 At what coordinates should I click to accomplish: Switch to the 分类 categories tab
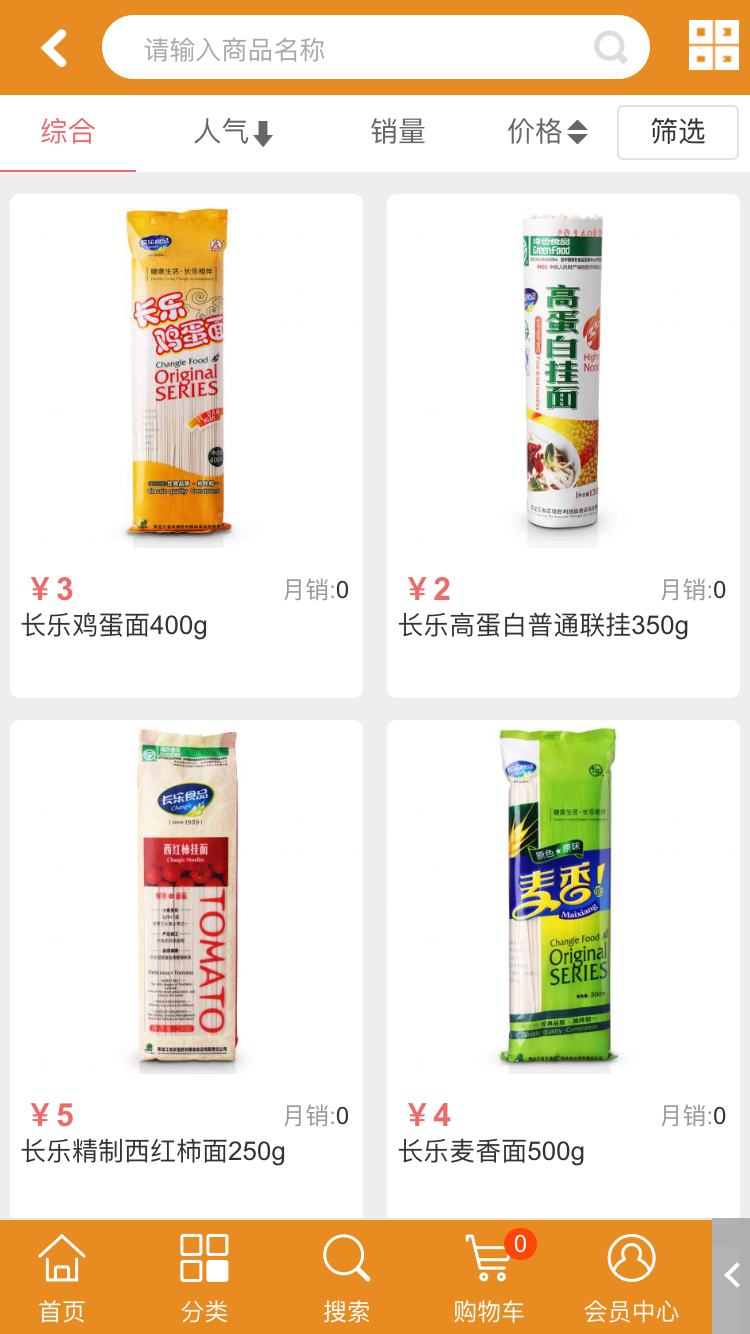tap(204, 1277)
